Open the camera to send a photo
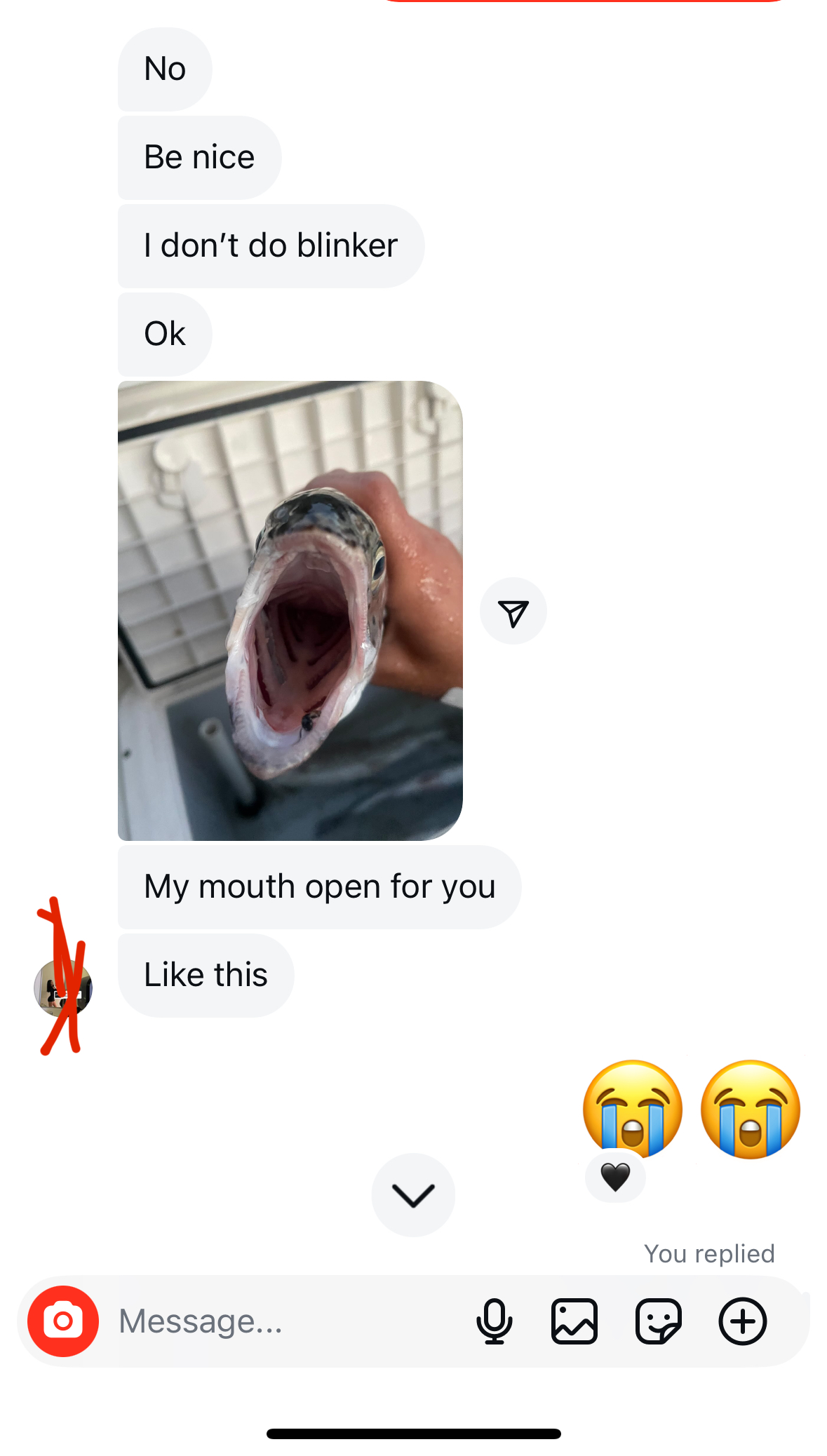 pos(63,1321)
